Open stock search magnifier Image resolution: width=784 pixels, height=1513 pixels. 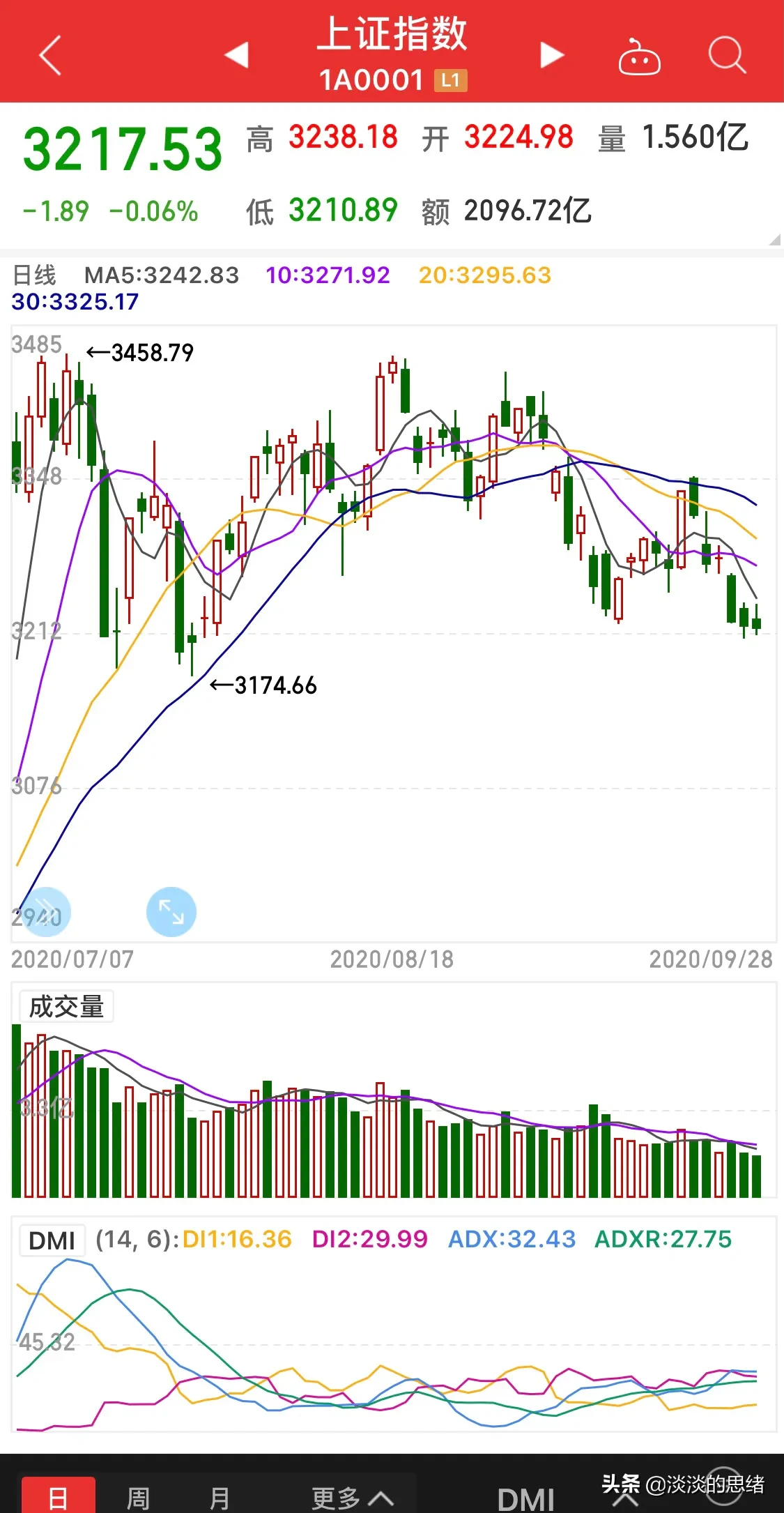727,55
